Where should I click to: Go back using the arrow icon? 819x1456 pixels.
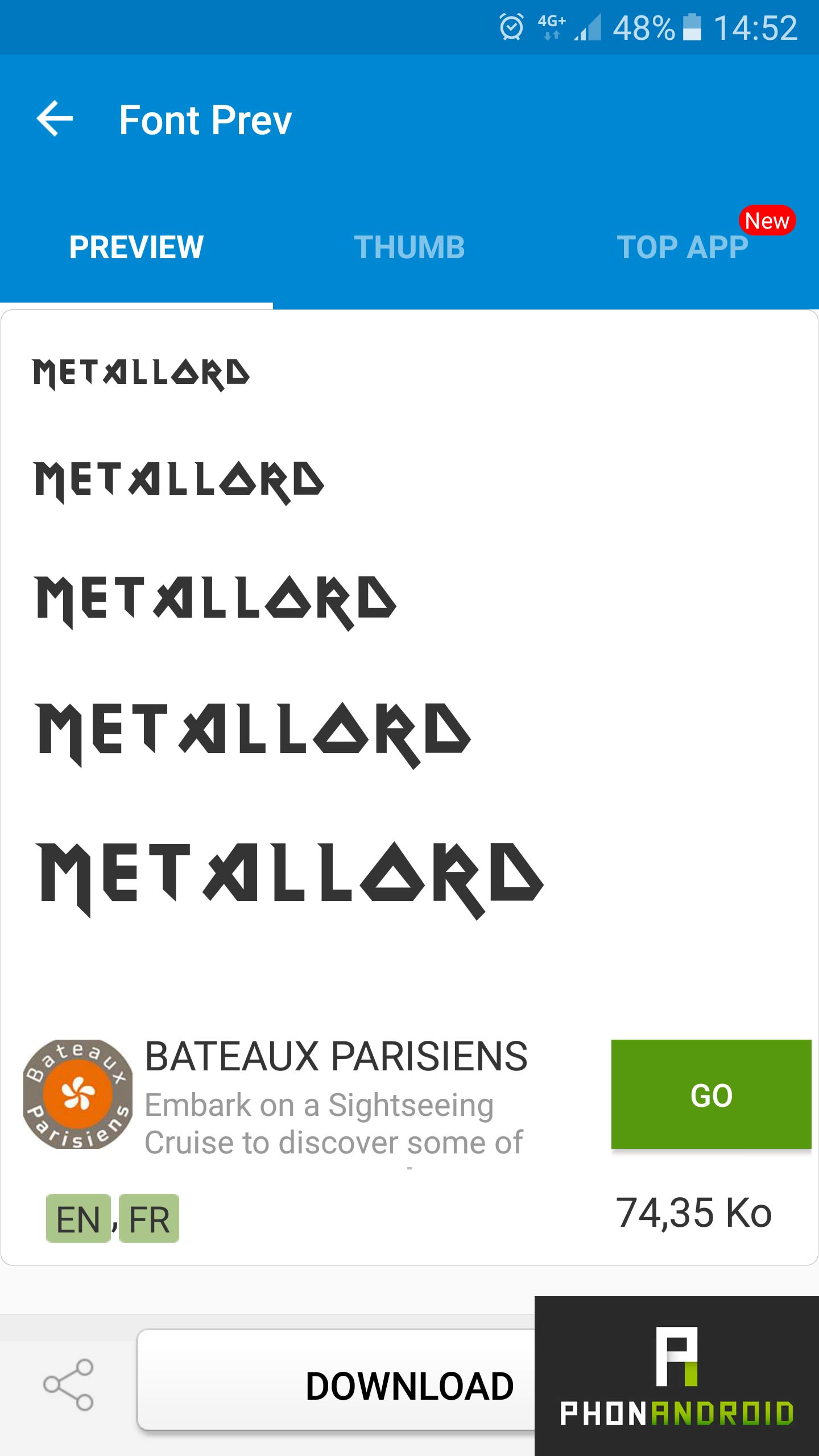(55, 119)
